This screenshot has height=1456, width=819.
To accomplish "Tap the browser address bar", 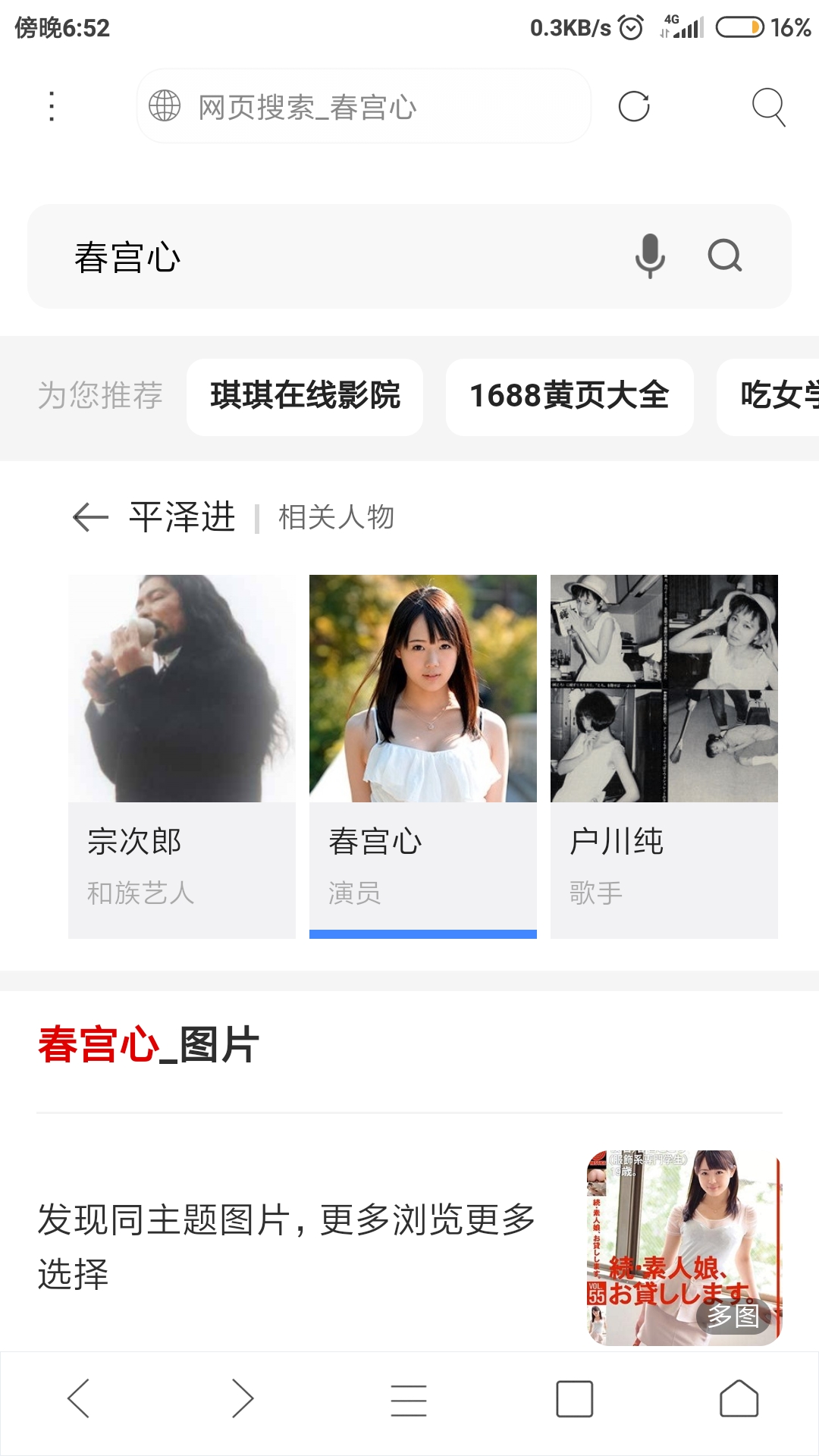I will [x=364, y=106].
